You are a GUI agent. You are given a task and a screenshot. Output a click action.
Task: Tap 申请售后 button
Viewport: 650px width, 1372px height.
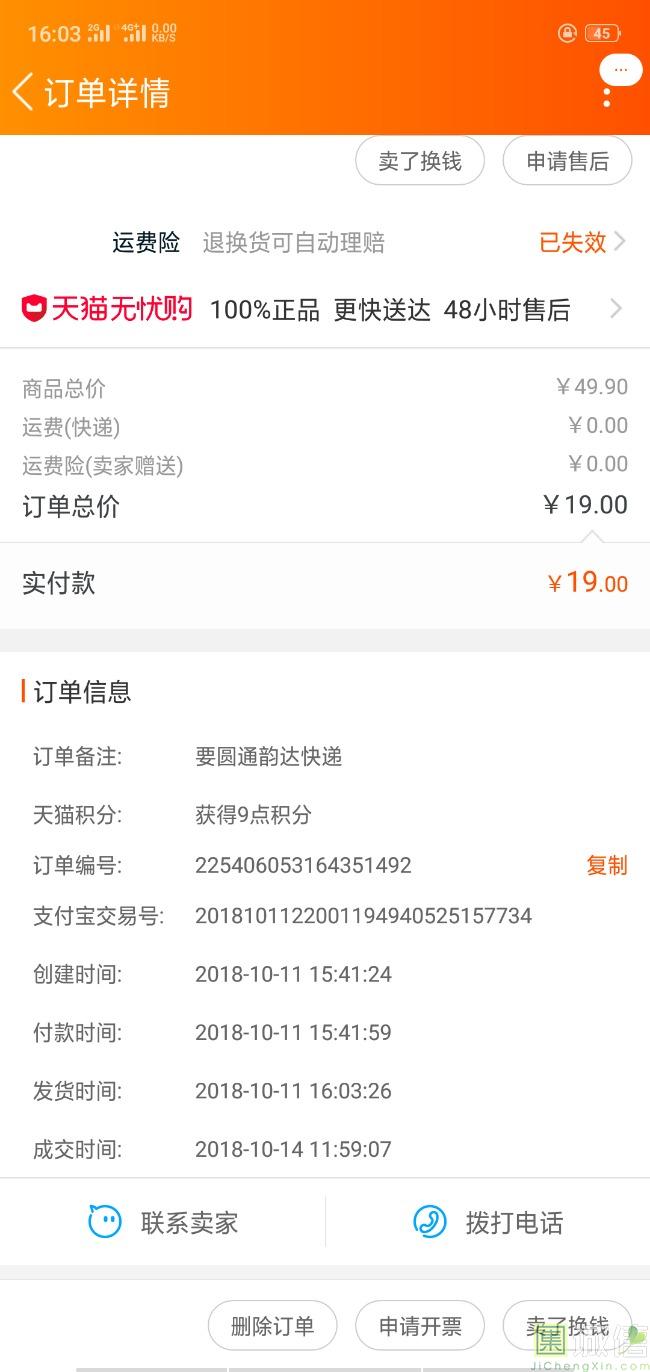[x=567, y=162]
